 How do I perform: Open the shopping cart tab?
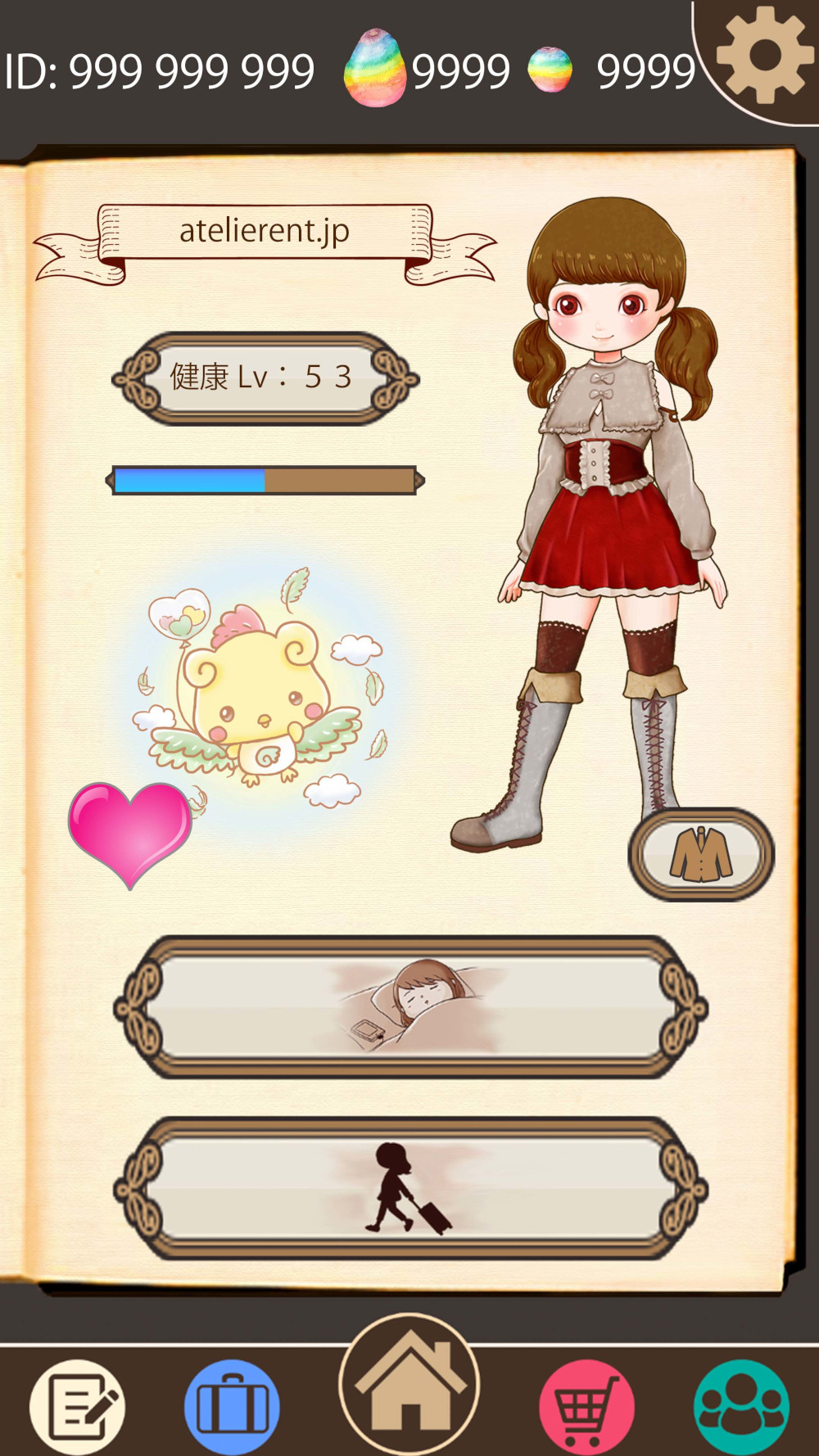[x=586, y=1407]
